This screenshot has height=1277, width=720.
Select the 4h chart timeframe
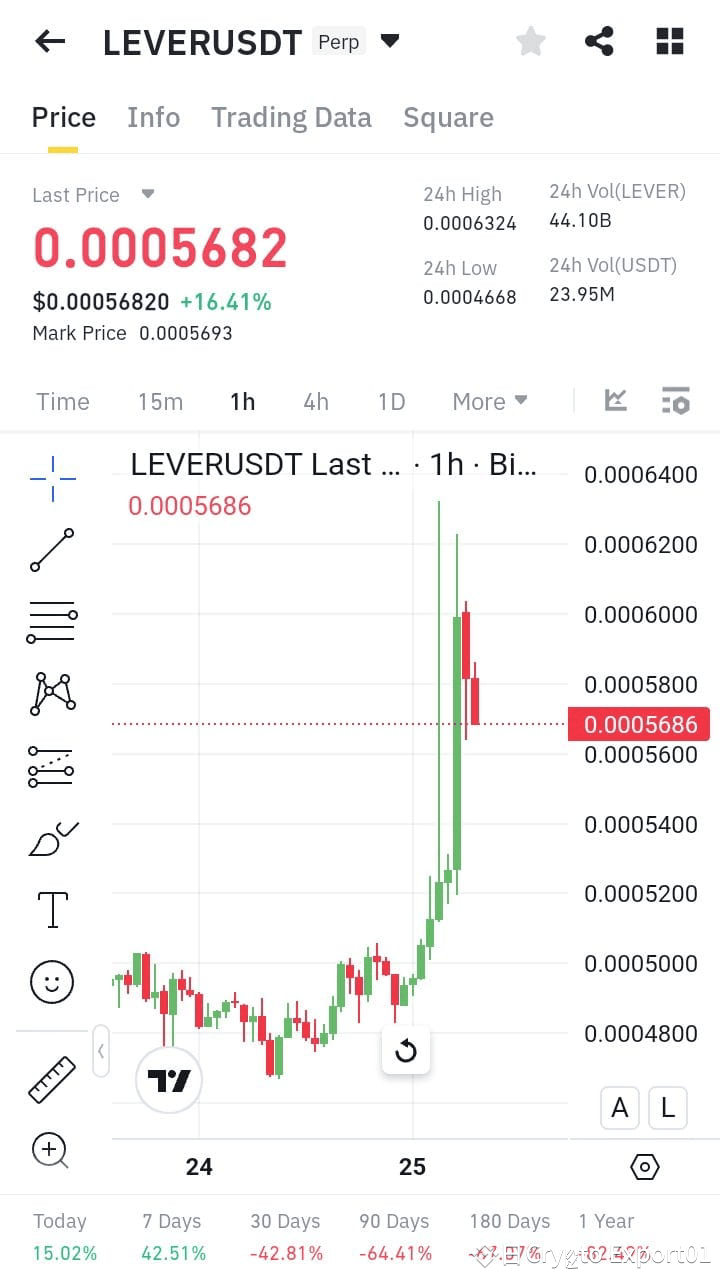pos(315,401)
